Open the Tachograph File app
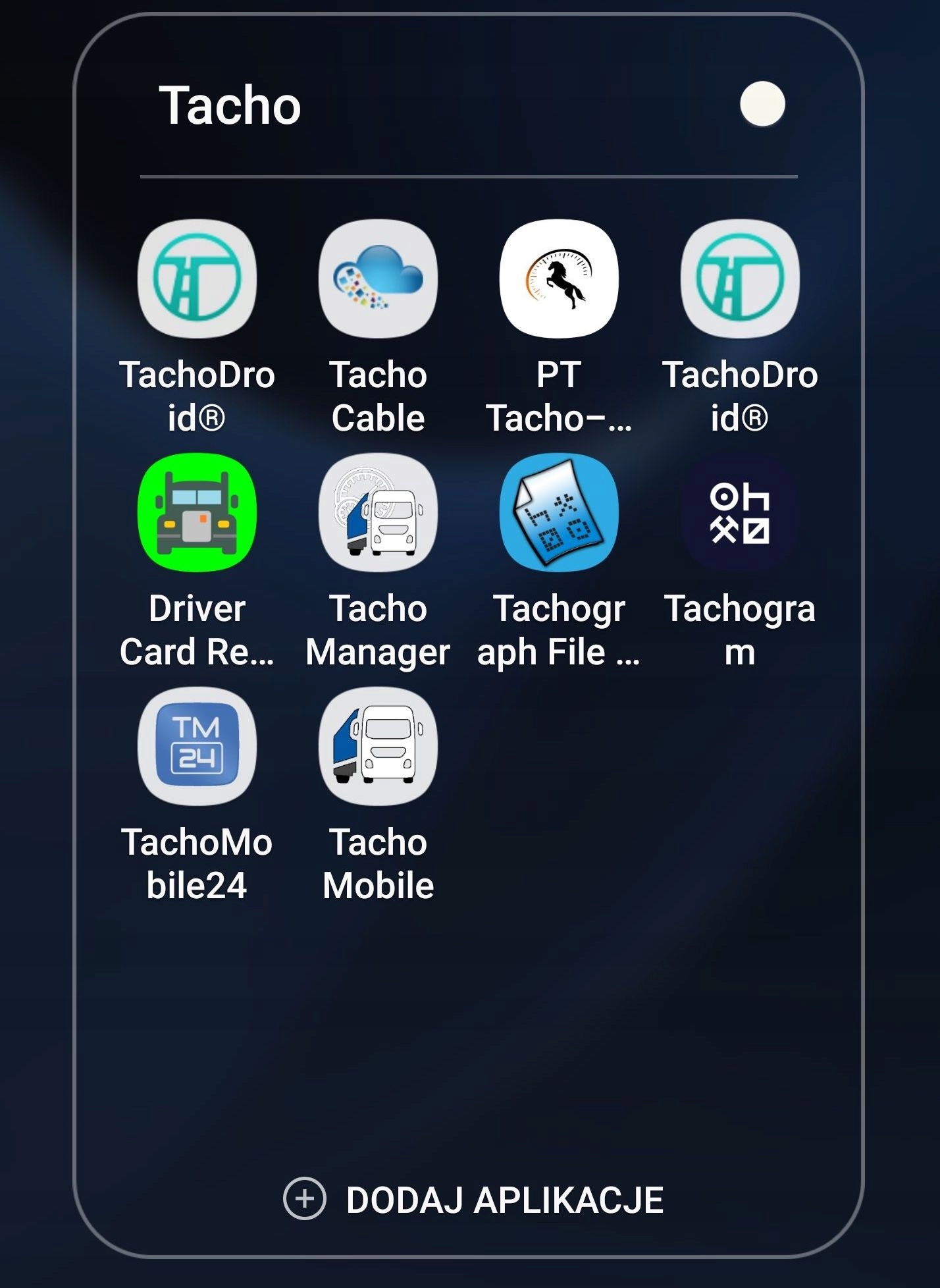The height and width of the screenshot is (1288, 940). (559, 512)
